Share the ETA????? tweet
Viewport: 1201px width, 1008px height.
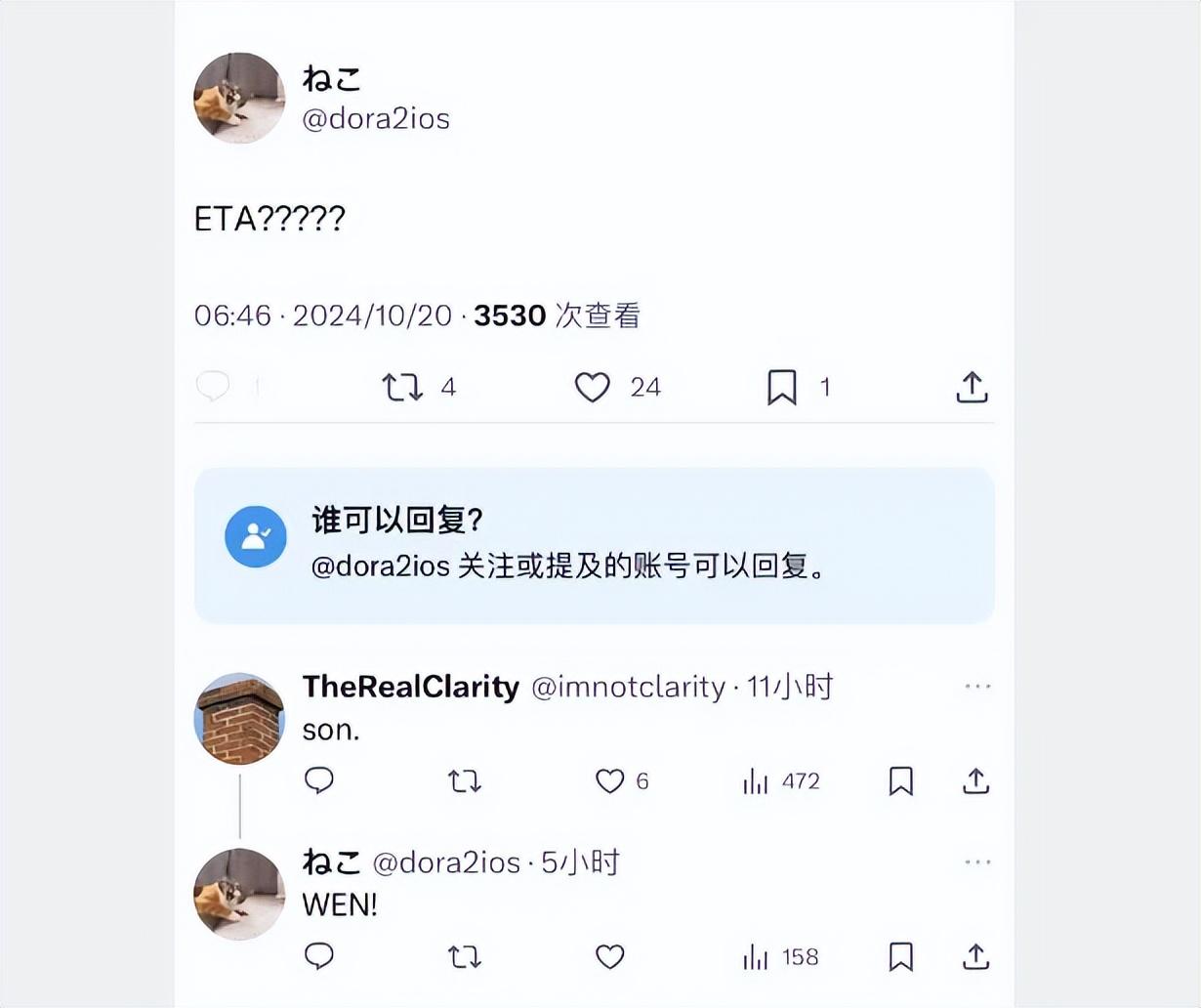click(x=972, y=388)
